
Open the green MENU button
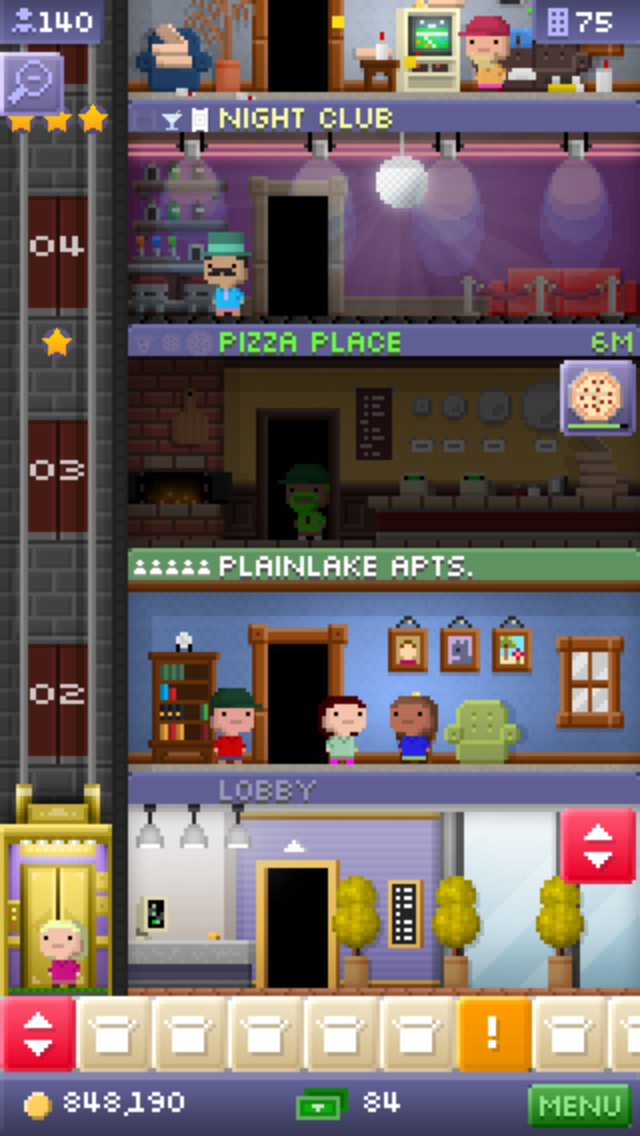(580, 1105)
